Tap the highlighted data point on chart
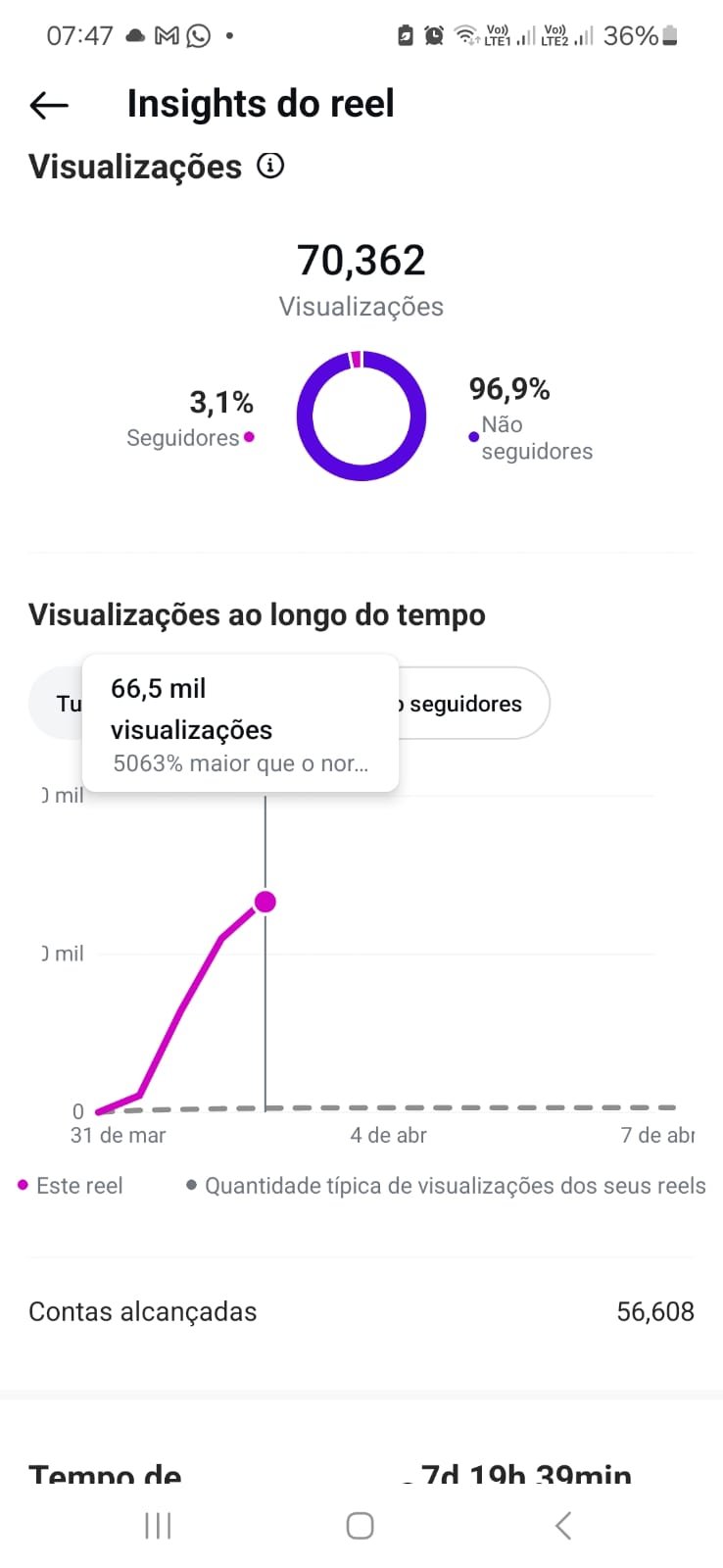The height and width of the screenshot is (1568, 723). [265, 902]
